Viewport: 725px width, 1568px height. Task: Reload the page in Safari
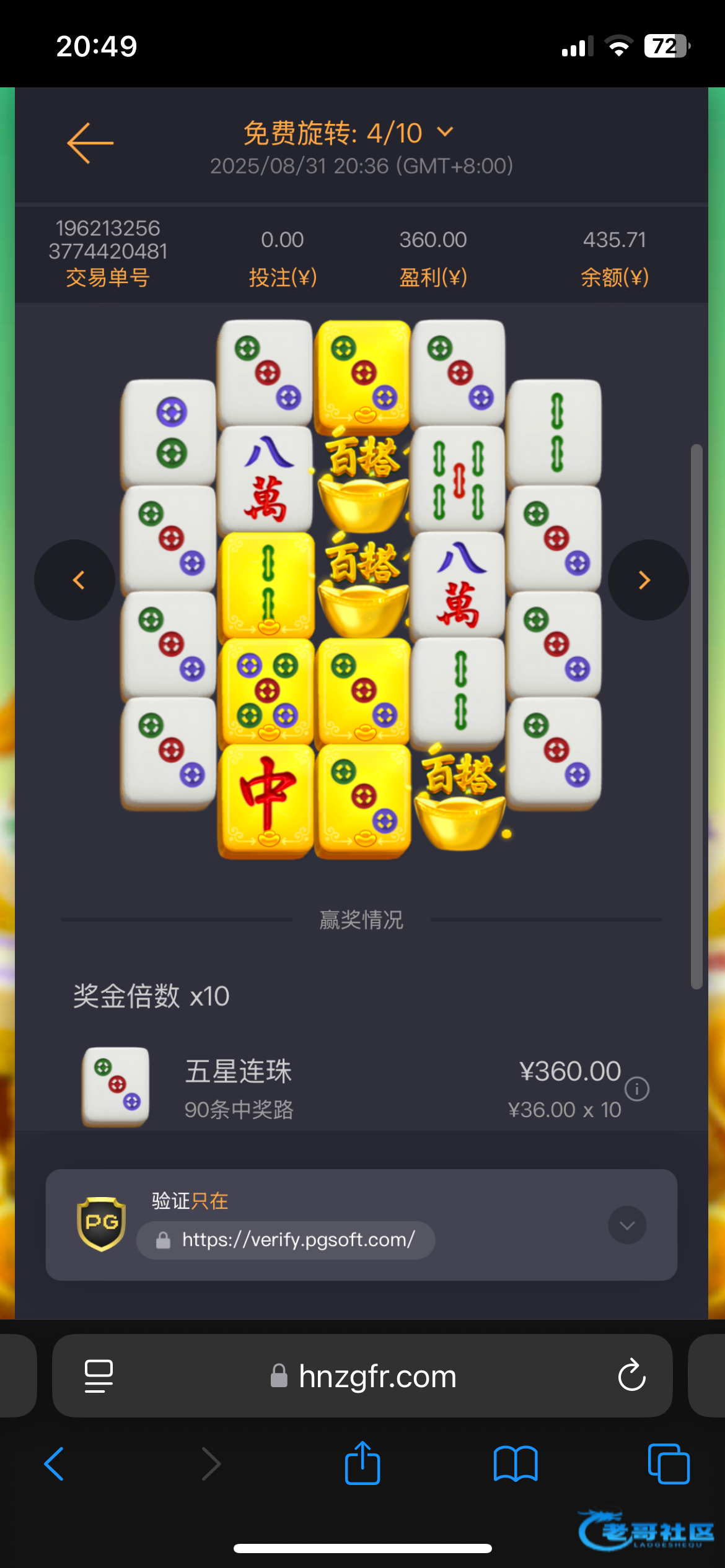point(631,1375)
